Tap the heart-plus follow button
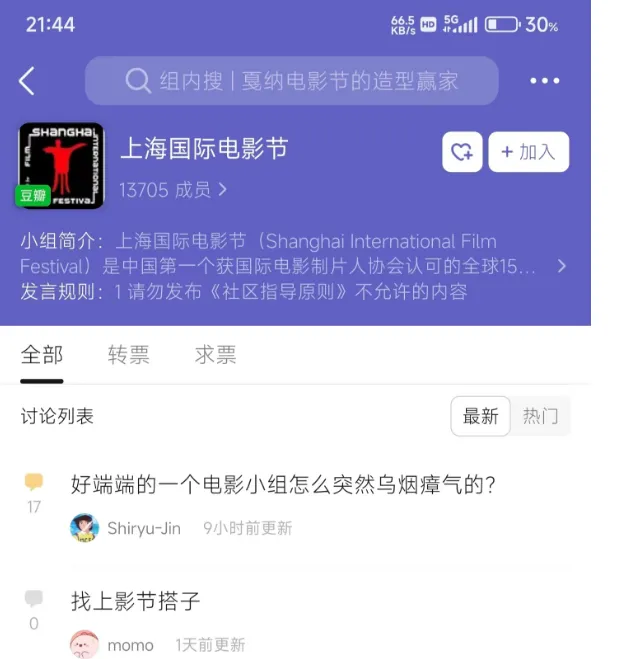The image size is (628, 659). coord(462,152)
